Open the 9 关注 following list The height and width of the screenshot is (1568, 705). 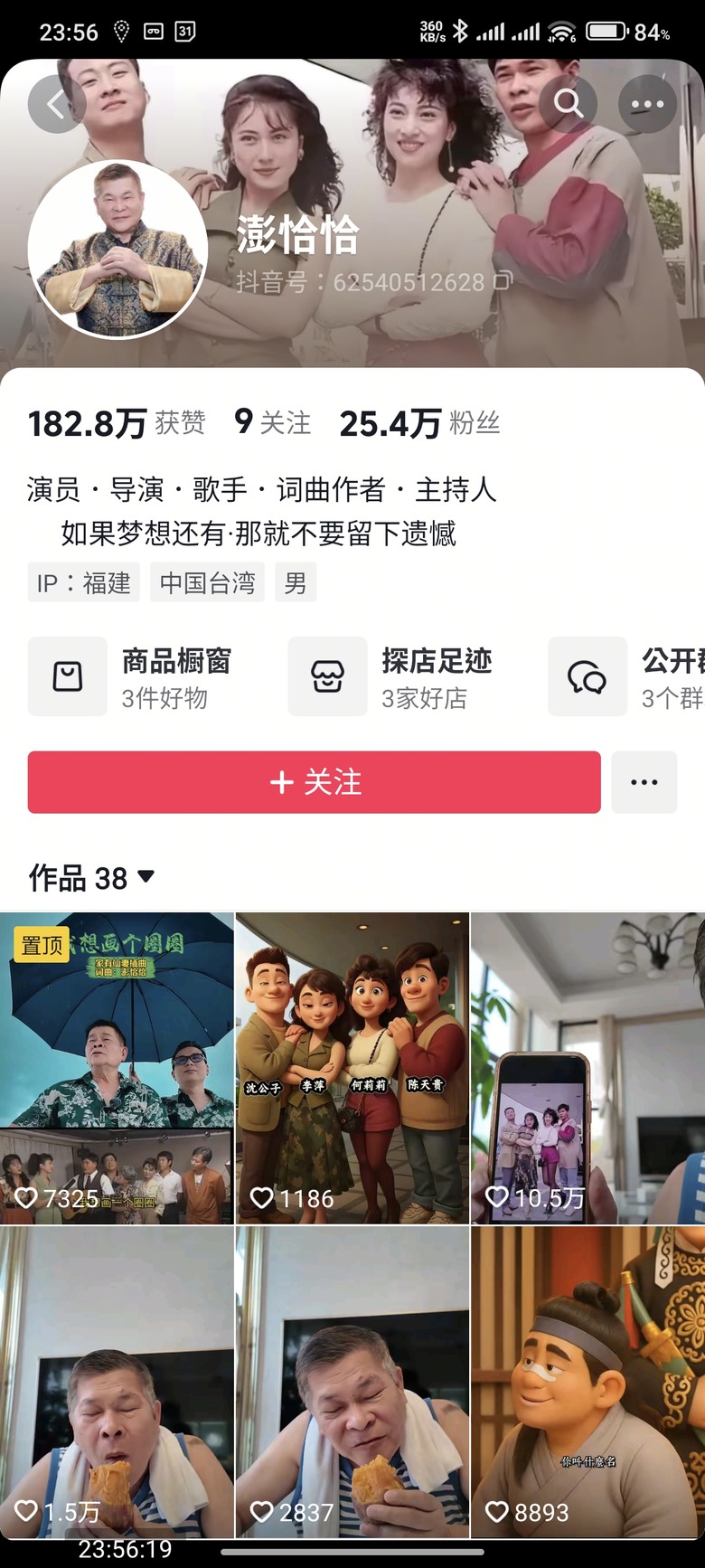tap(269, 422)
